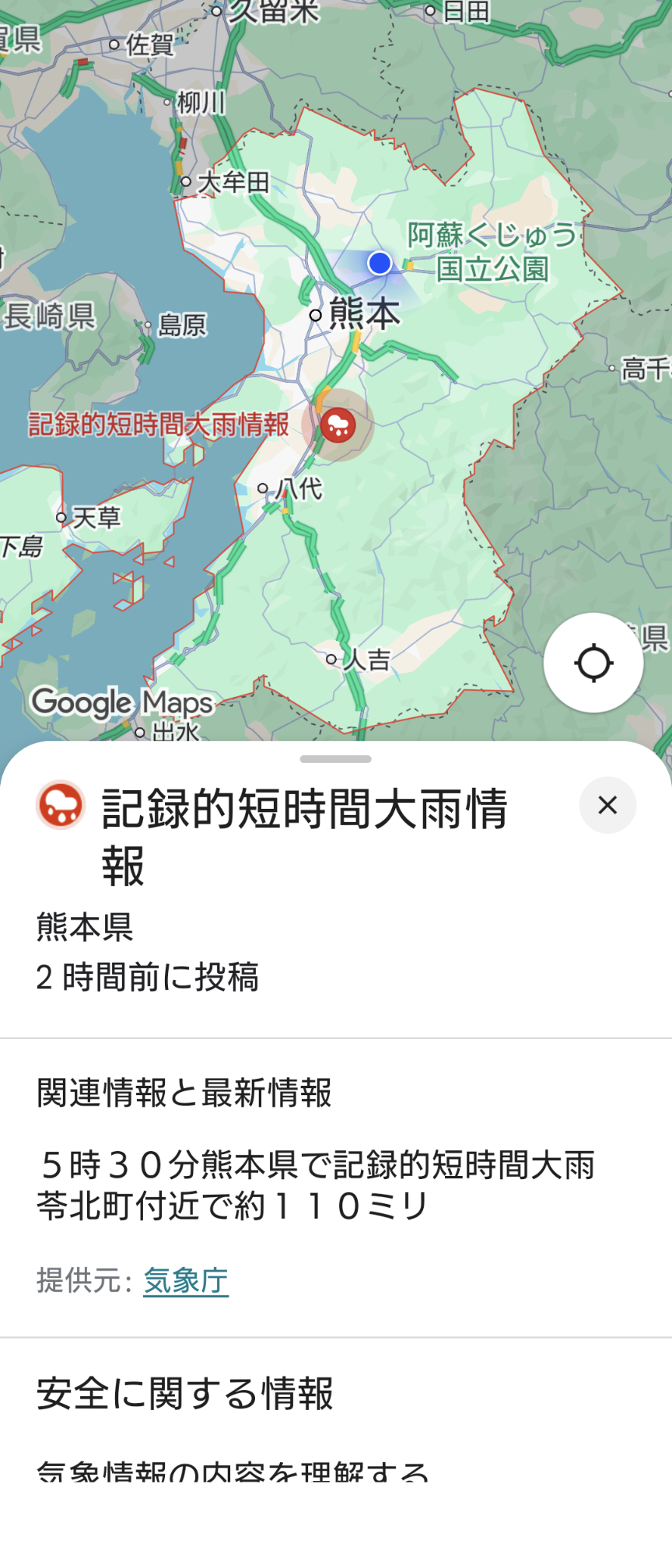Close the heavy rain alert panel
The height and width of the screenshot is (1568, 672).
pyautogui.click(x=607, y=805)
